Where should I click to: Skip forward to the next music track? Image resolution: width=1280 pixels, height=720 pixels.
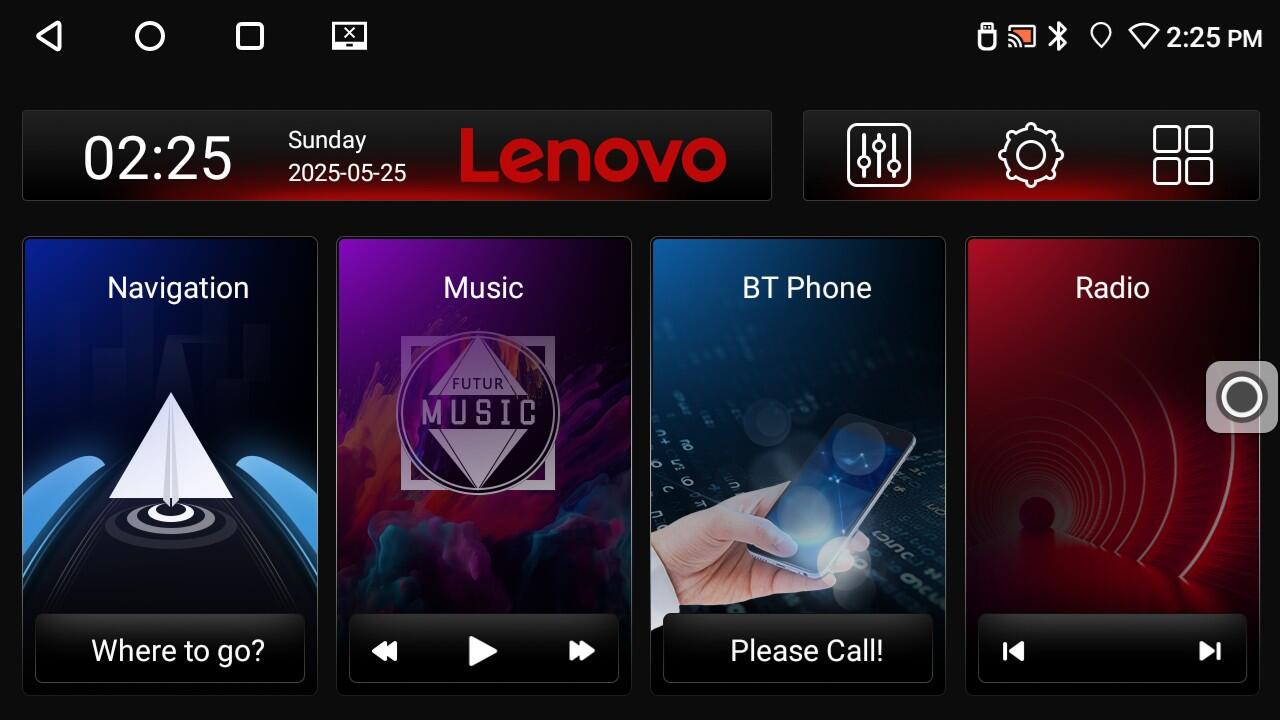[x=581, y=651]
